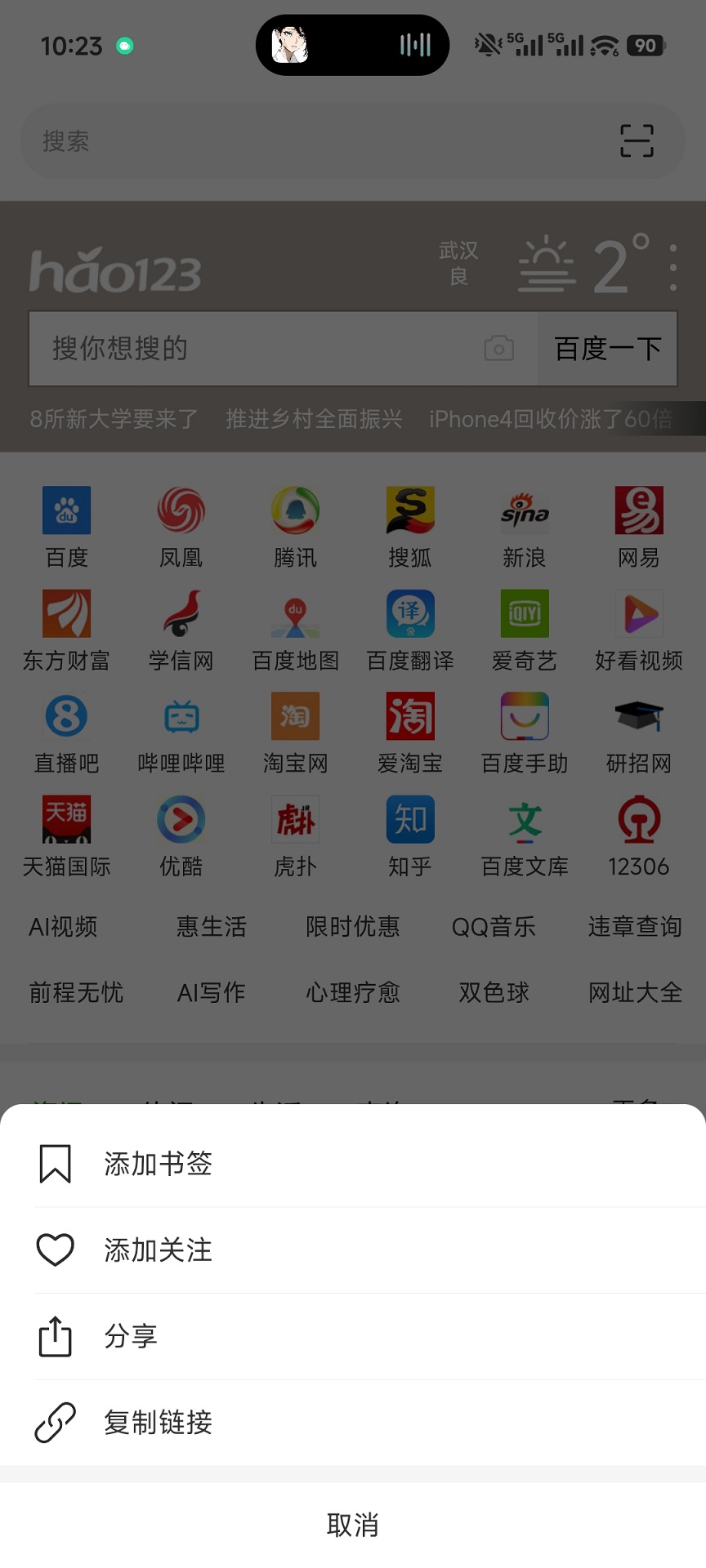
Task: Open the iQiyi video site icon
Action: point(524,626)
